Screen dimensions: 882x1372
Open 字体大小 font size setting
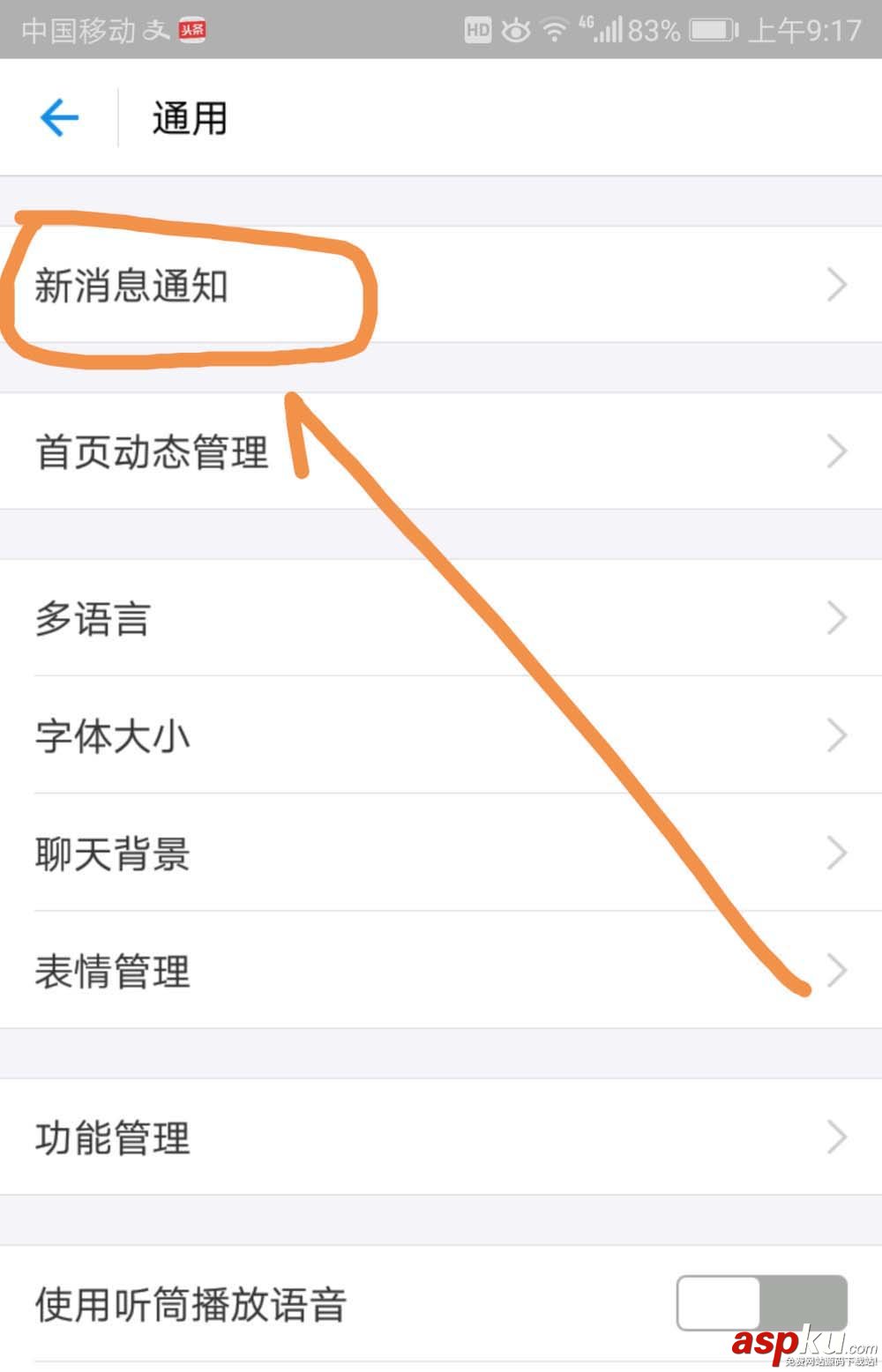[x=113, y=735]
